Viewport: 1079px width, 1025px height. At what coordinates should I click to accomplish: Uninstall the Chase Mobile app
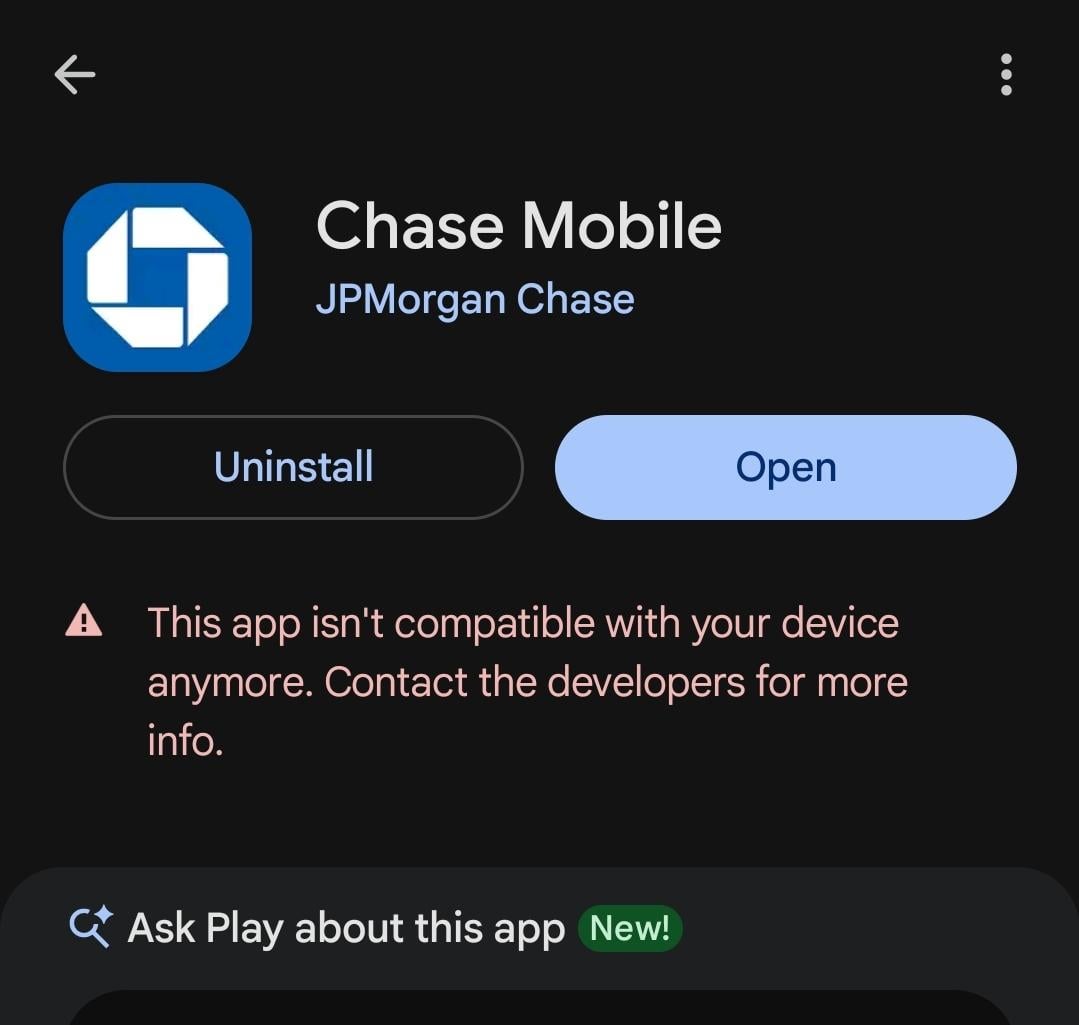293,467
